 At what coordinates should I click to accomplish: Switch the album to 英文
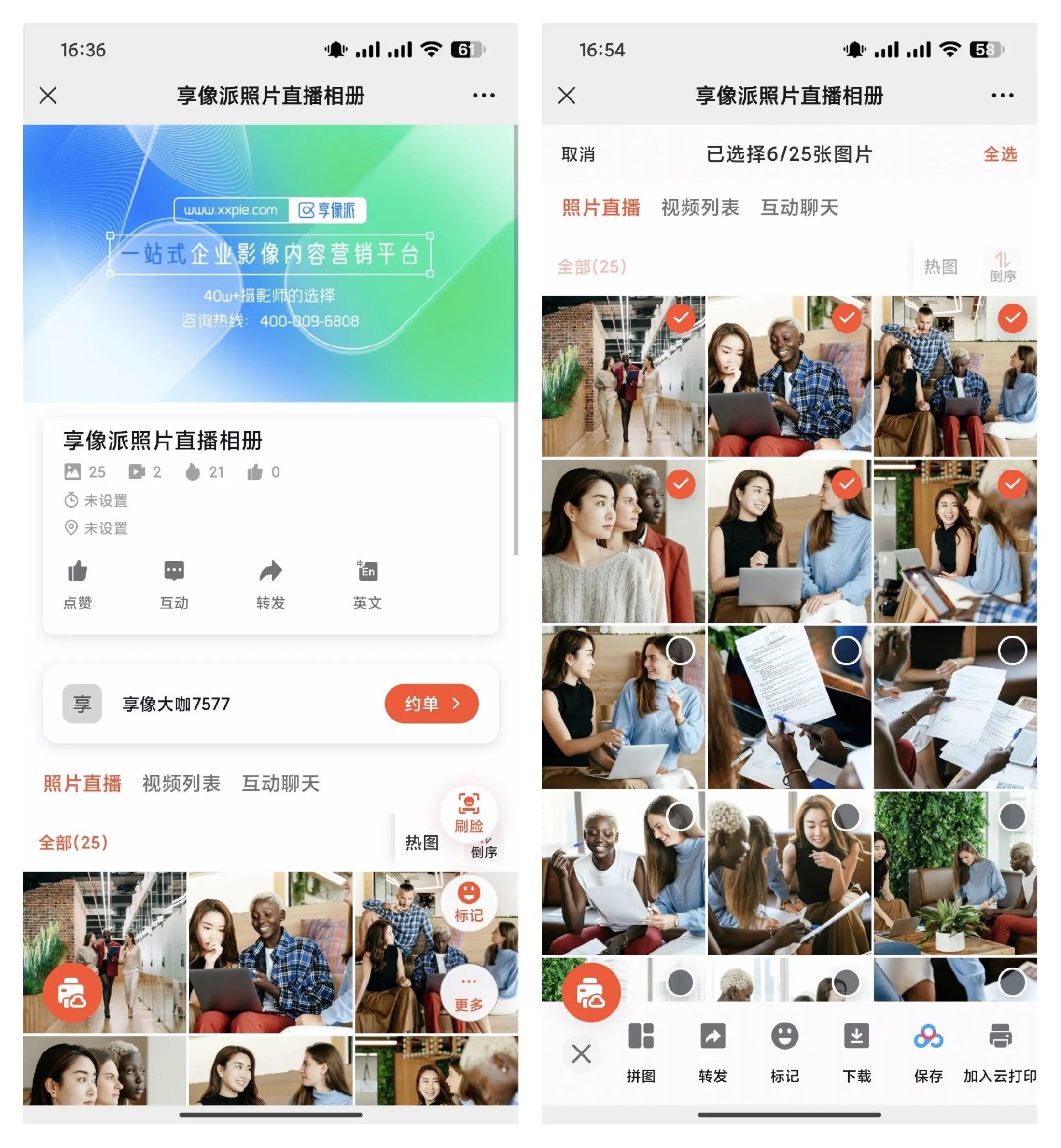tap(367, 583)
